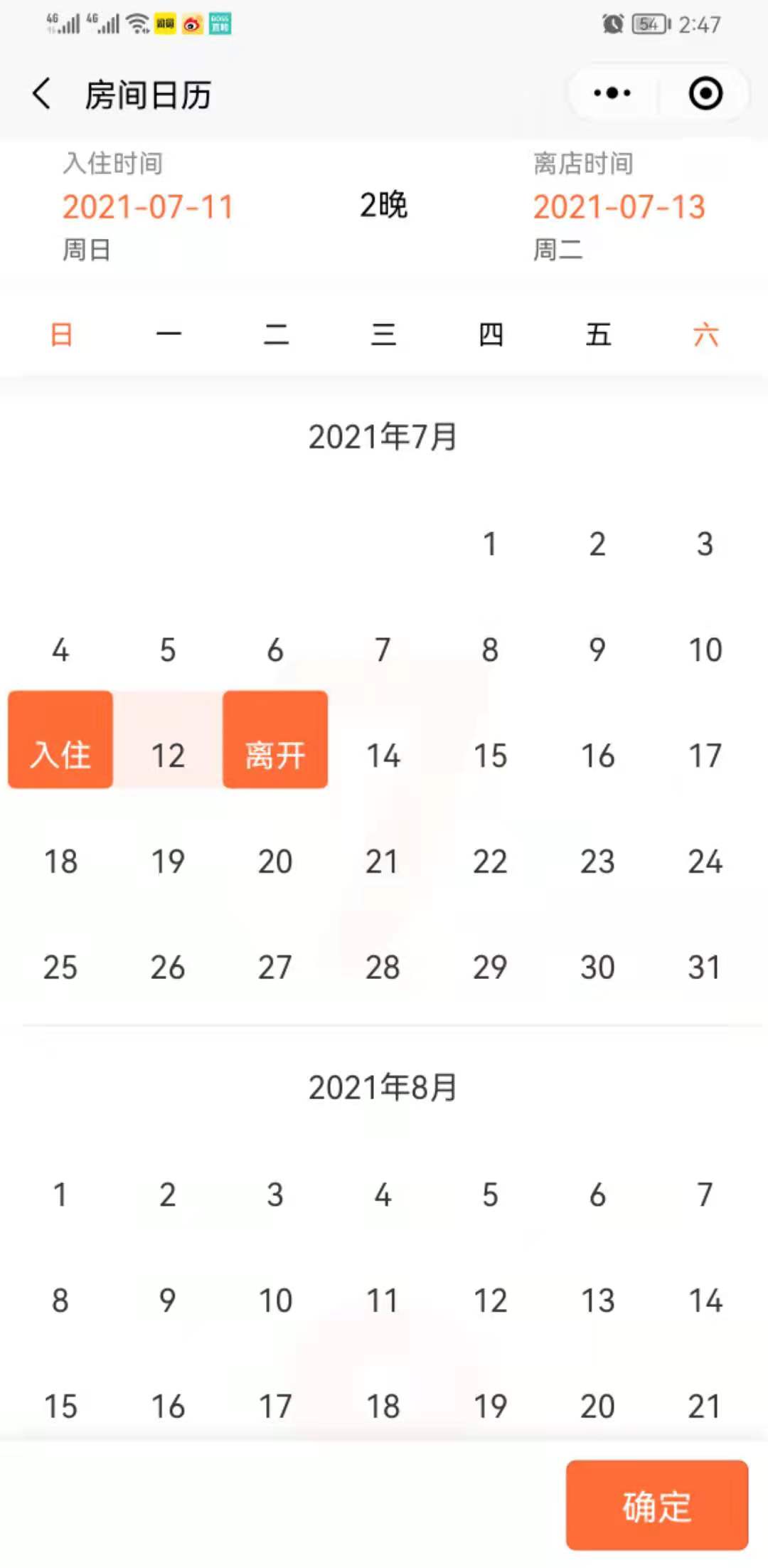Select August 7 as a date

coord(704,1194)
